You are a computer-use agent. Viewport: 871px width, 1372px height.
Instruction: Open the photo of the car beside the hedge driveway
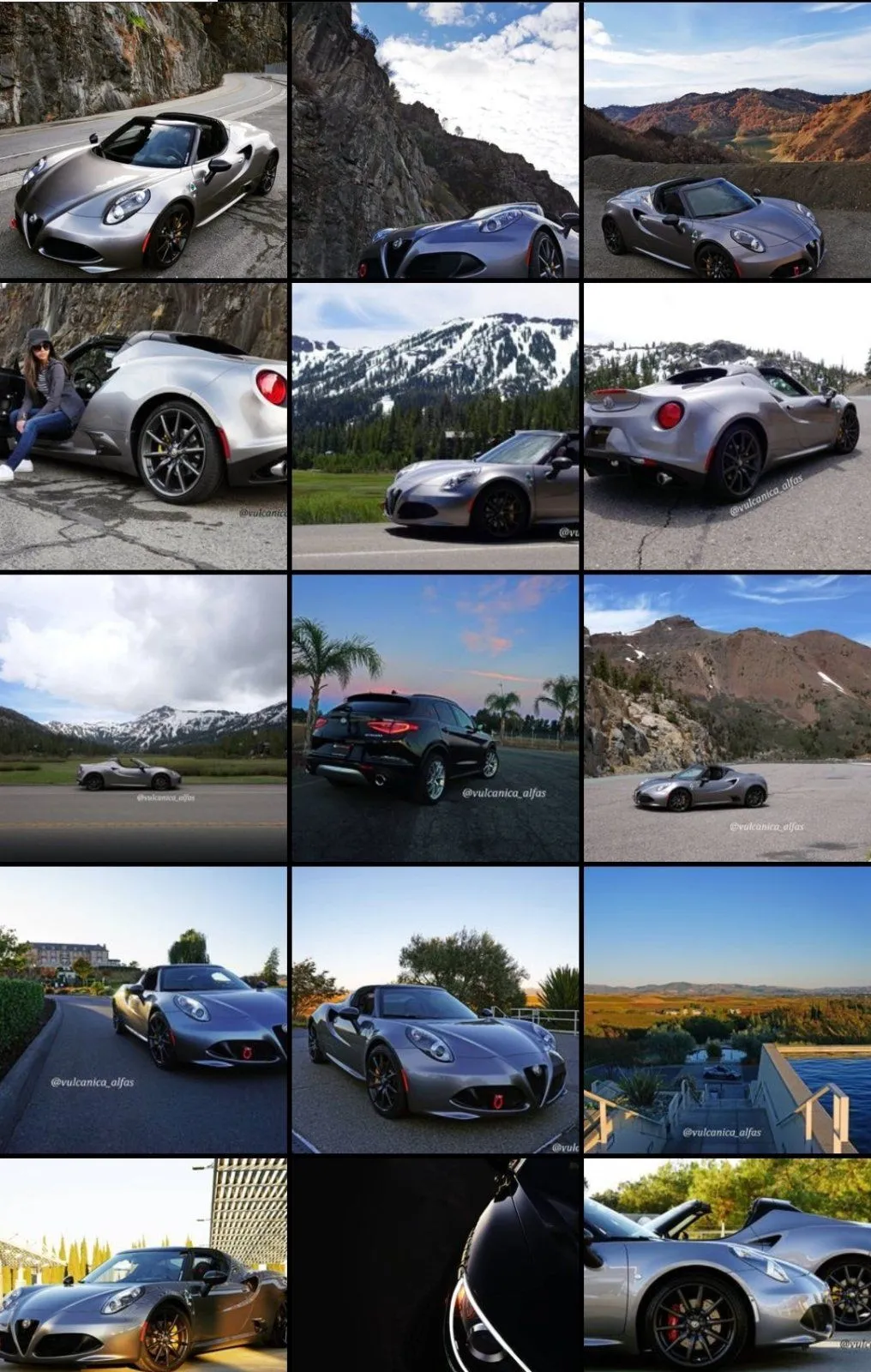click(143, 1009)
